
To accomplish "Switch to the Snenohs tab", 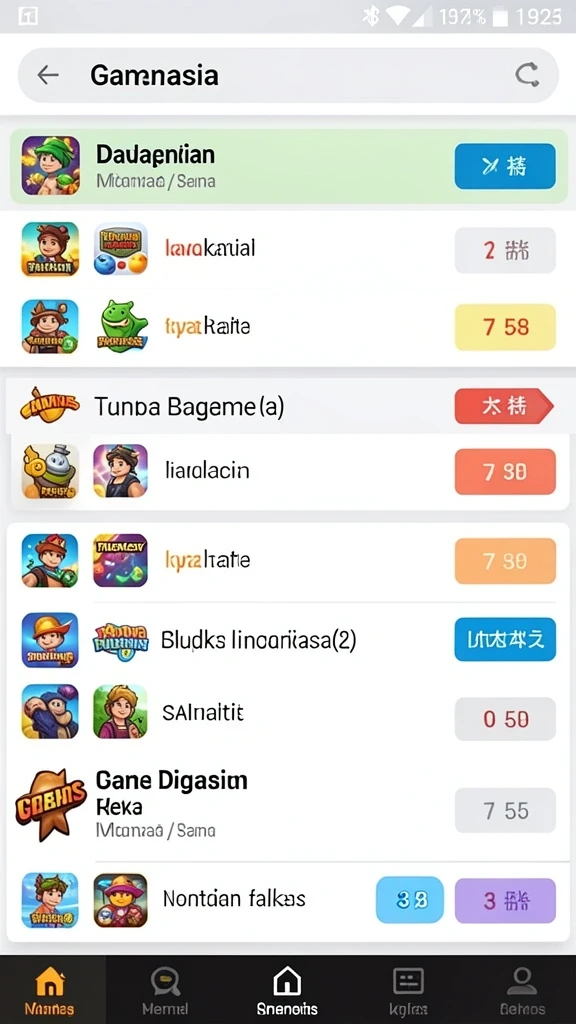I will point(287,991).
